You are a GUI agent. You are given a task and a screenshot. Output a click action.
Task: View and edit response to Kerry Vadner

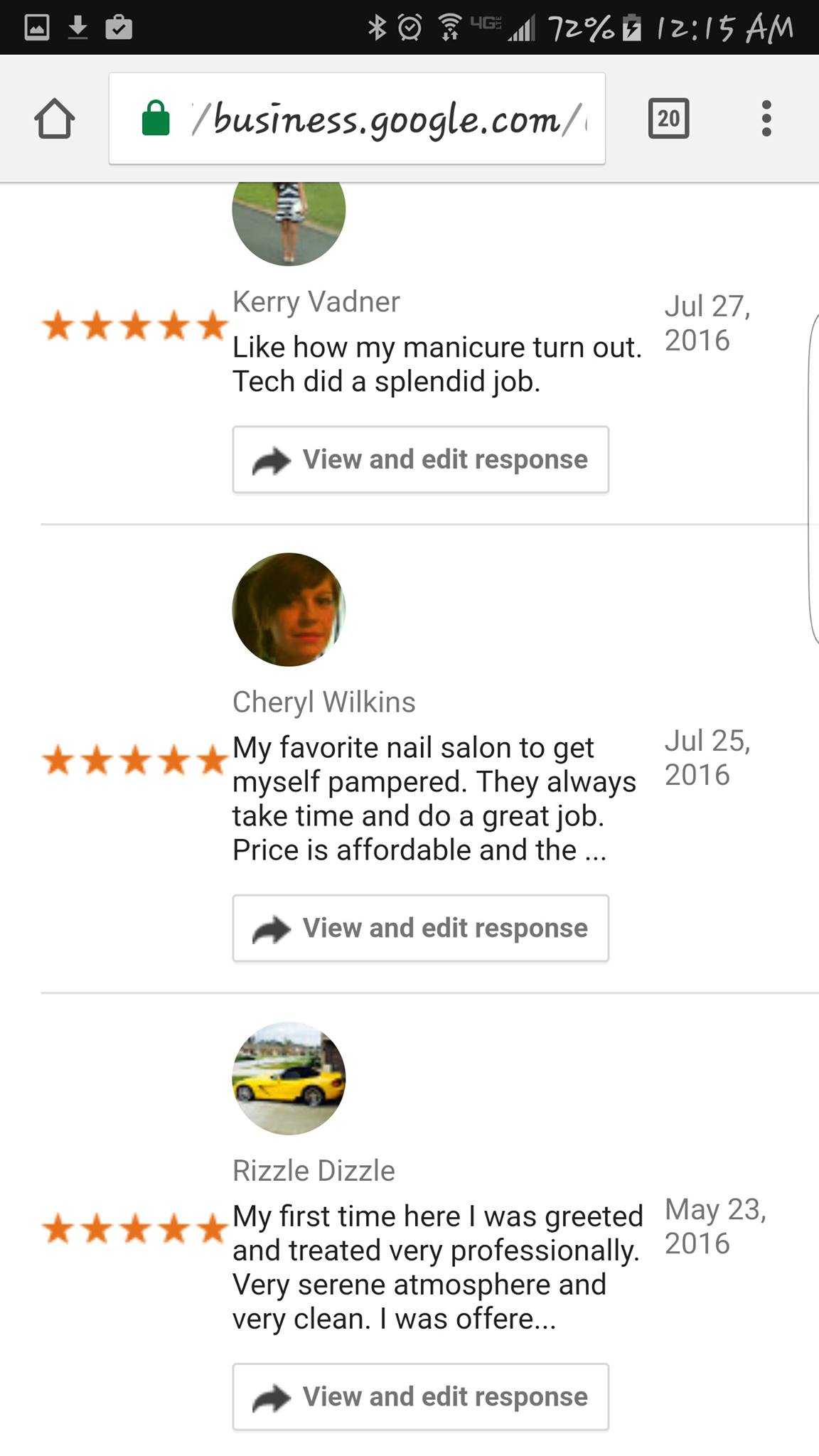pos(420,459)
